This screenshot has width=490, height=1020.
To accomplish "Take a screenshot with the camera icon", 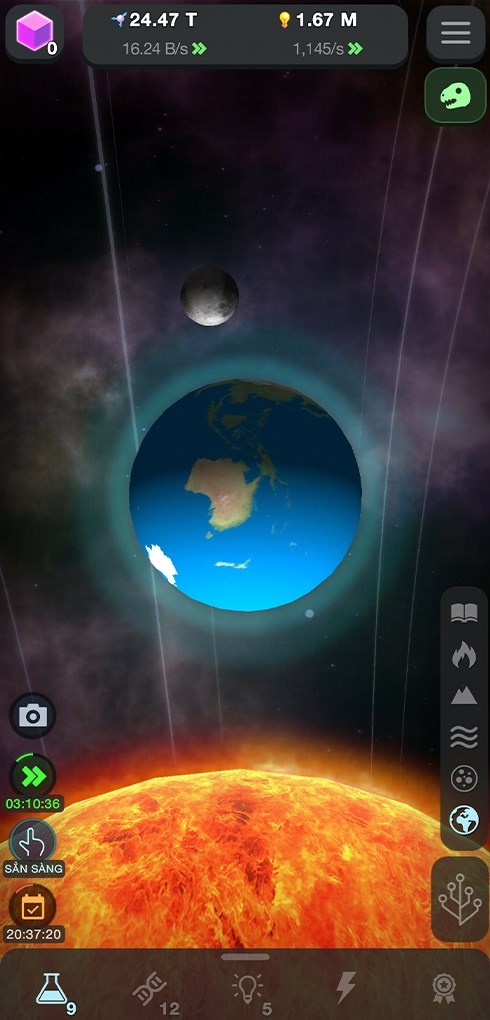I will pyautogui.click(x=33, y=716).
